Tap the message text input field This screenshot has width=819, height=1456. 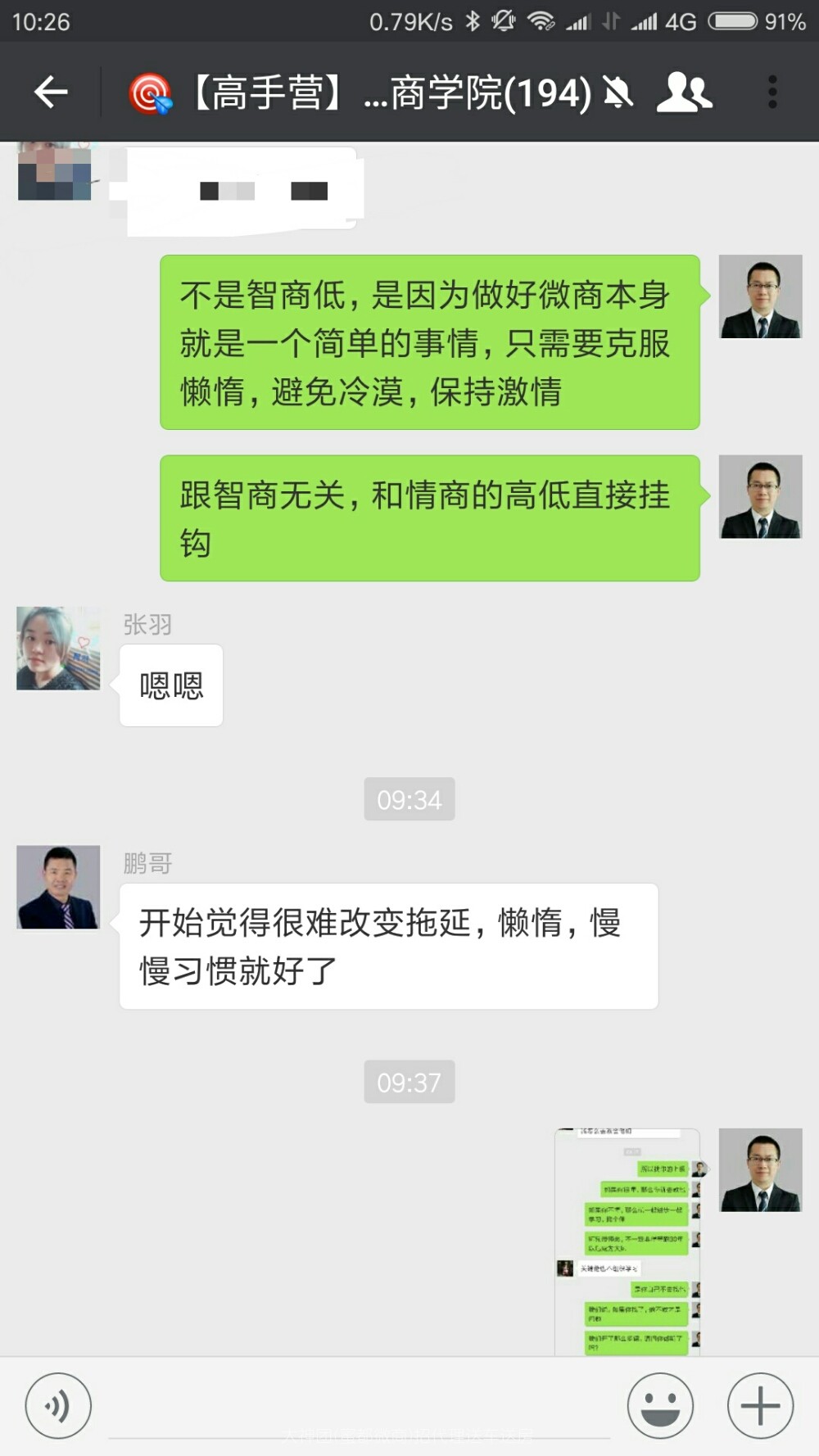coord(359,1406)
